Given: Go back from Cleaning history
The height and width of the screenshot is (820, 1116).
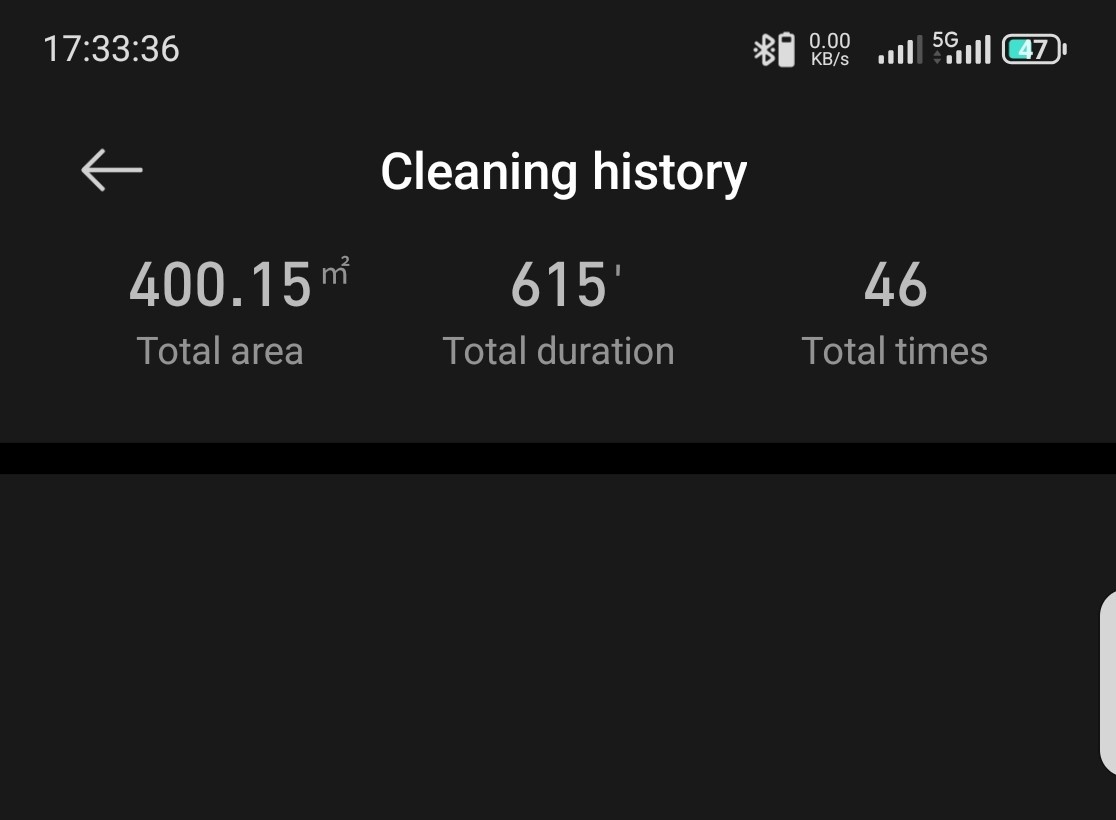Looking at the screenshot, I should point(111,170).
